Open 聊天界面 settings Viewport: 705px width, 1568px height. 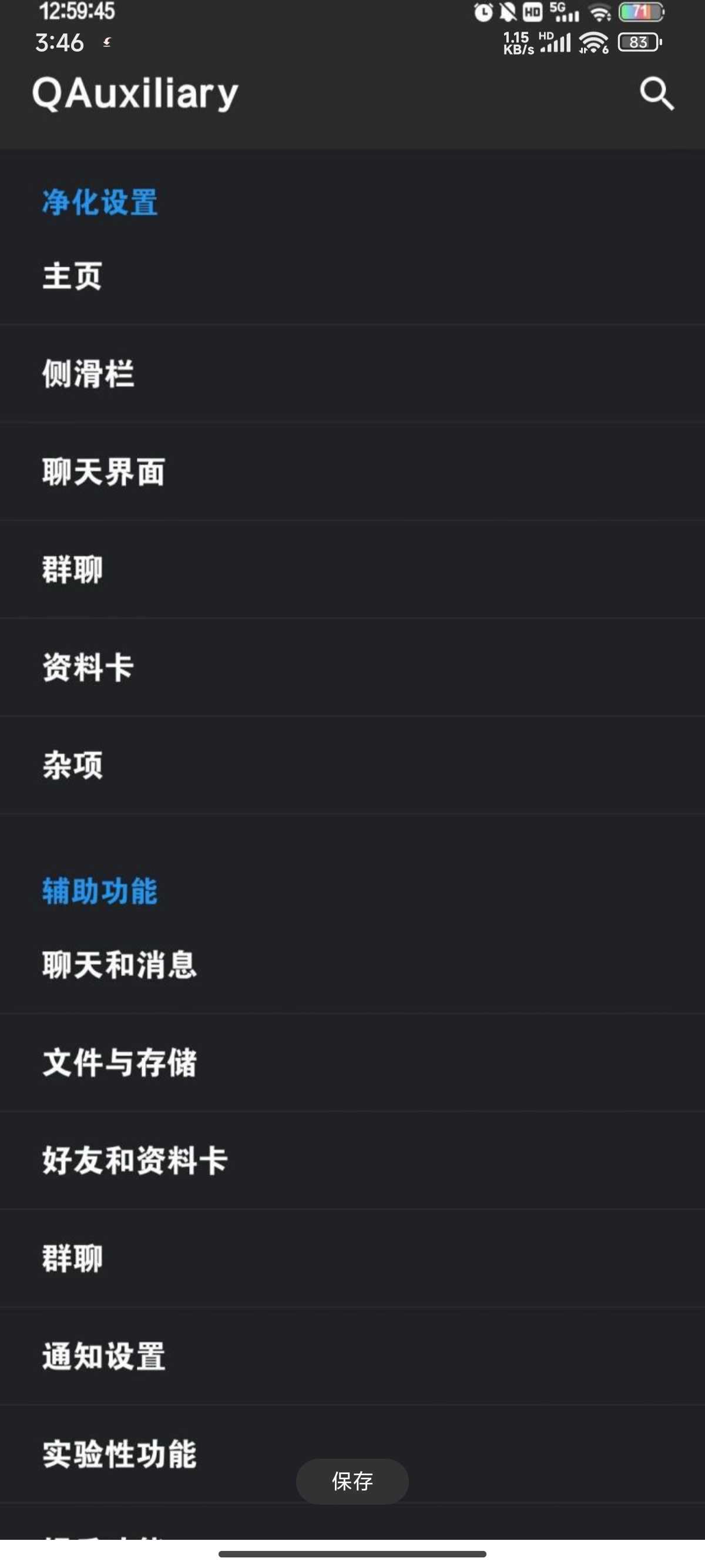pos(352,472)
